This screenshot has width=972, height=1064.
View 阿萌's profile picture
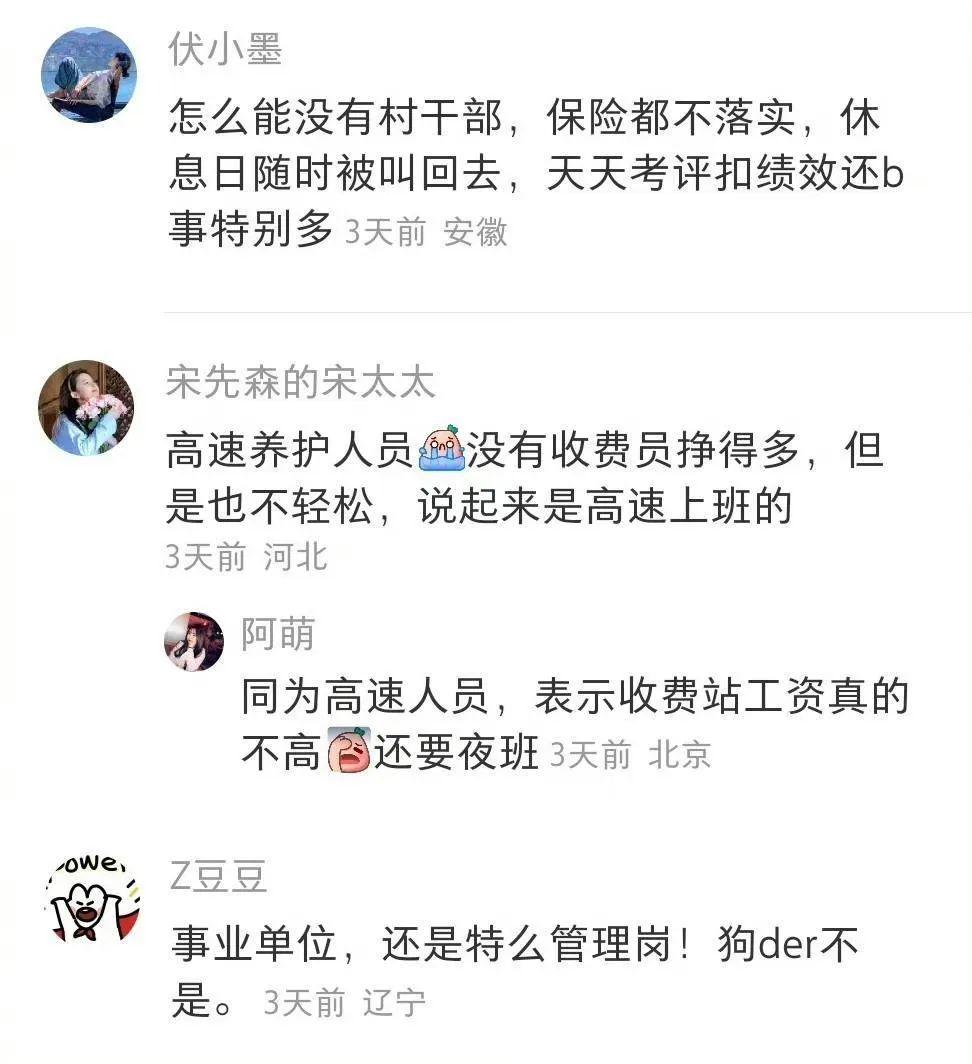point(194,641)
